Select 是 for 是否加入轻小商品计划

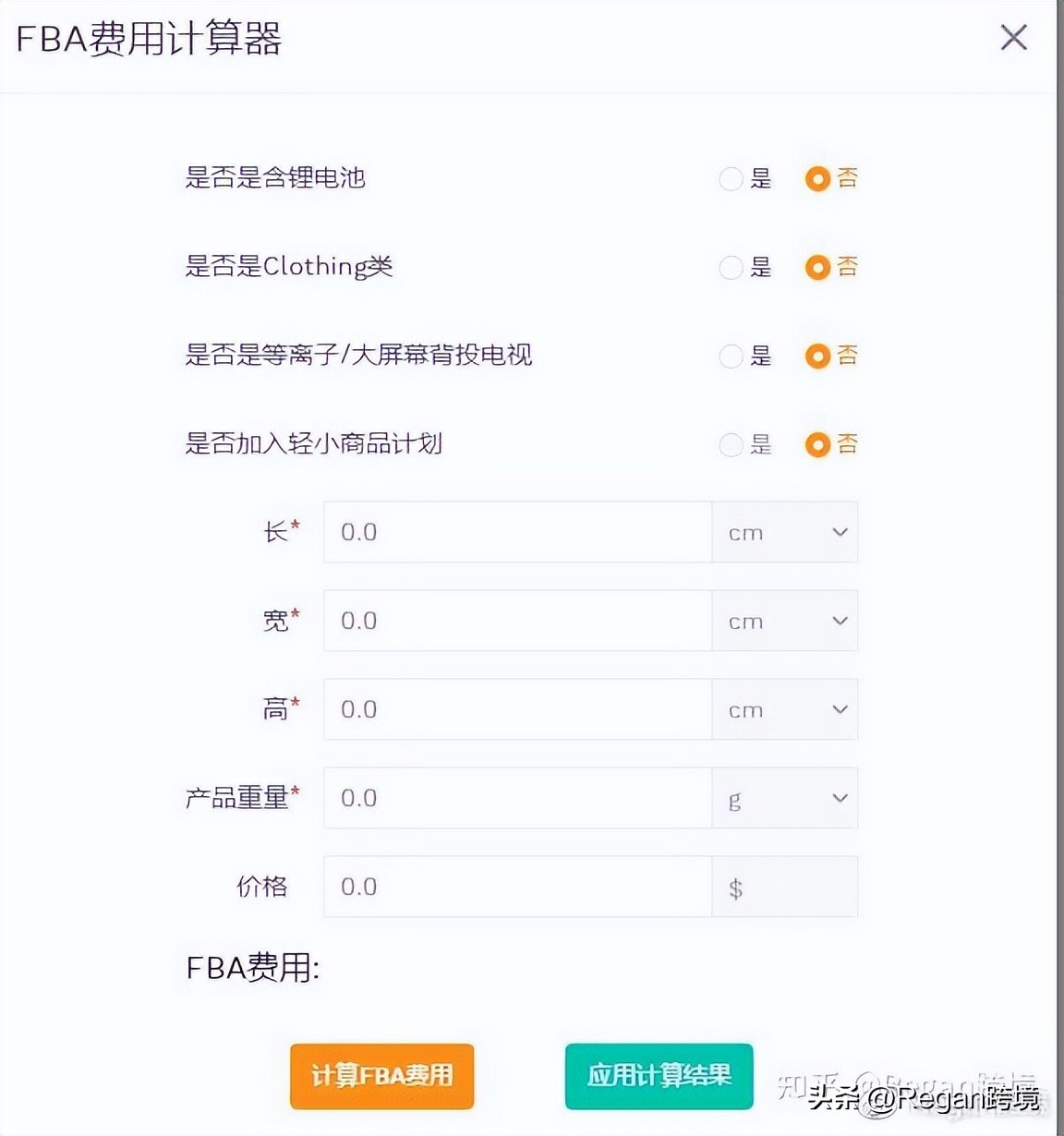[731, 444]
